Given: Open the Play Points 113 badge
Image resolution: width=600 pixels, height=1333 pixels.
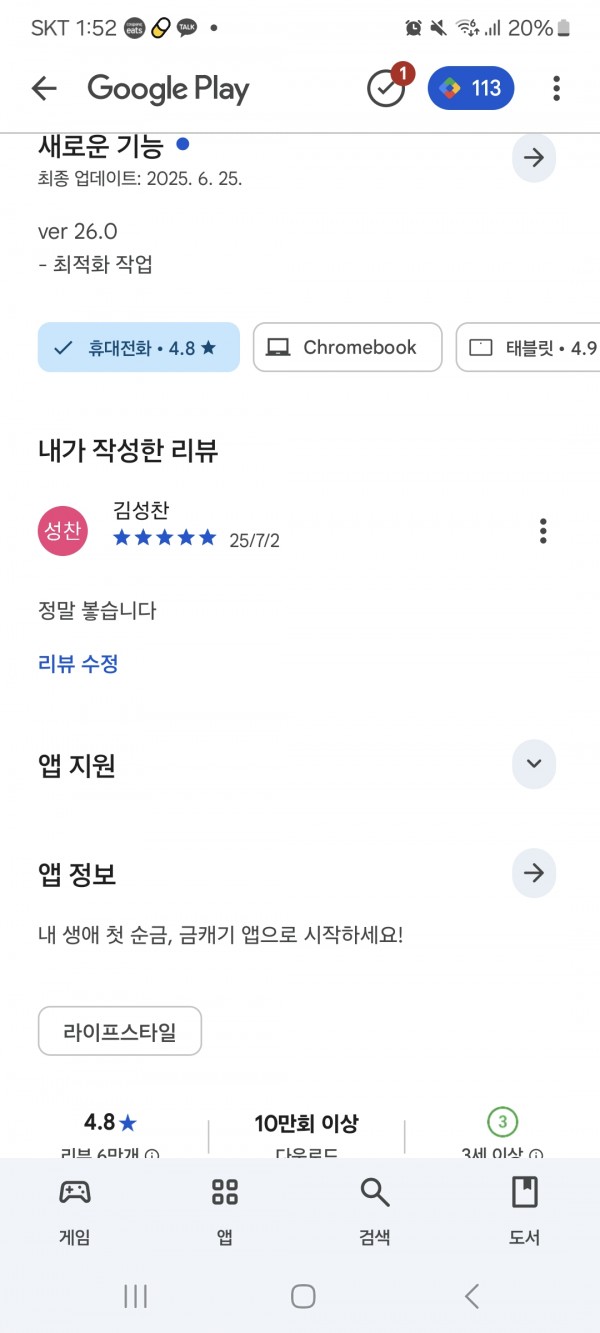Looking at the screenshot, I should (471, 89).
